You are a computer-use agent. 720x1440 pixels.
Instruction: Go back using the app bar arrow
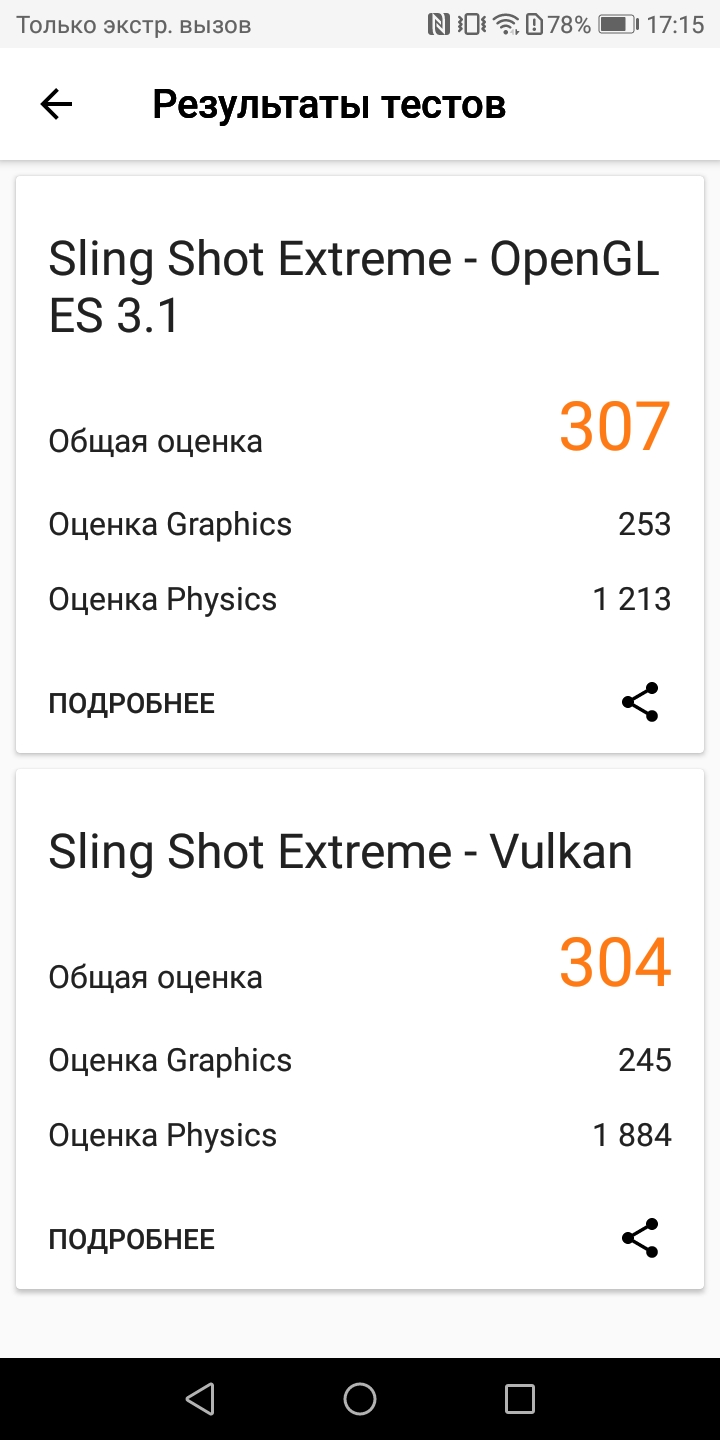pyautogui.click(x=56, y=104)
